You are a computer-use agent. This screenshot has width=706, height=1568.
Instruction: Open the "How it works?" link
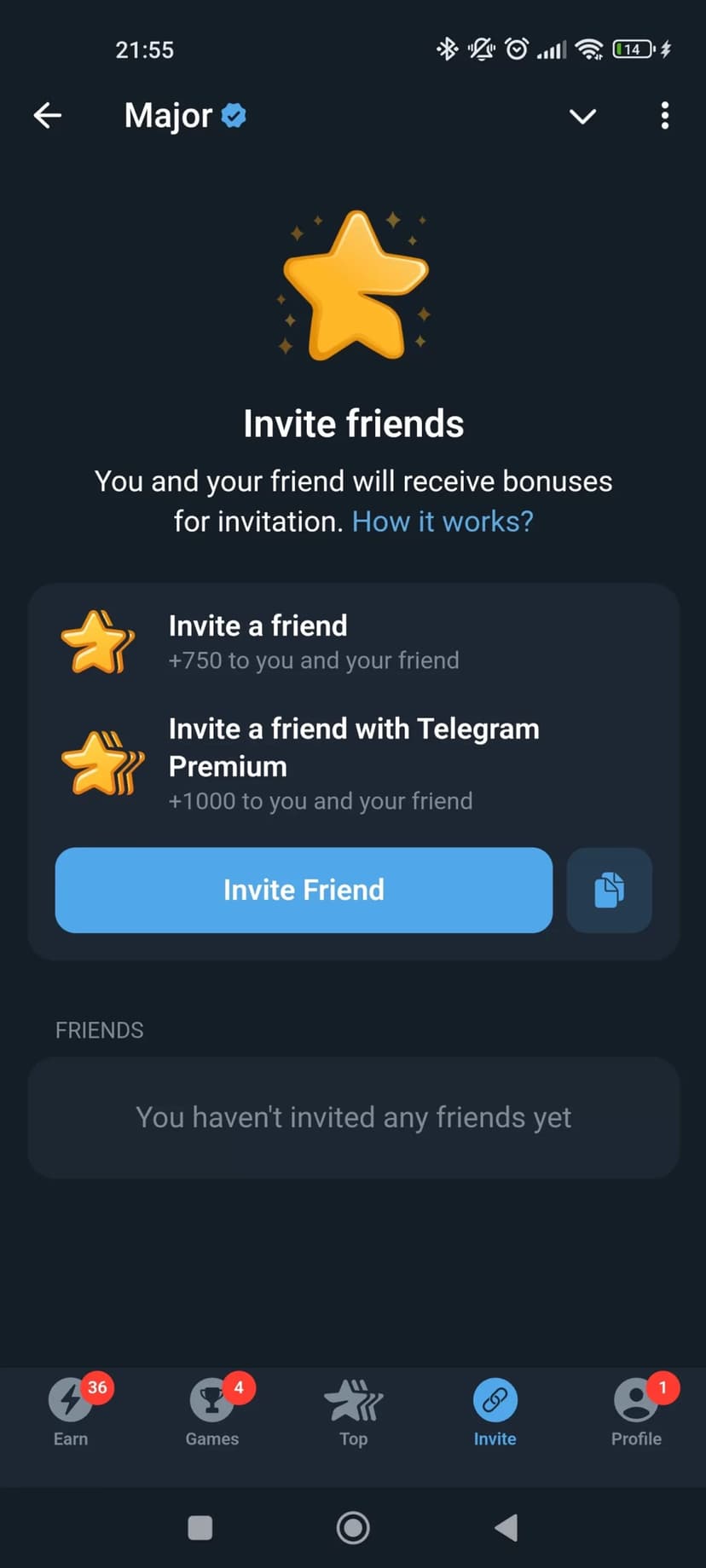(443, 521)
